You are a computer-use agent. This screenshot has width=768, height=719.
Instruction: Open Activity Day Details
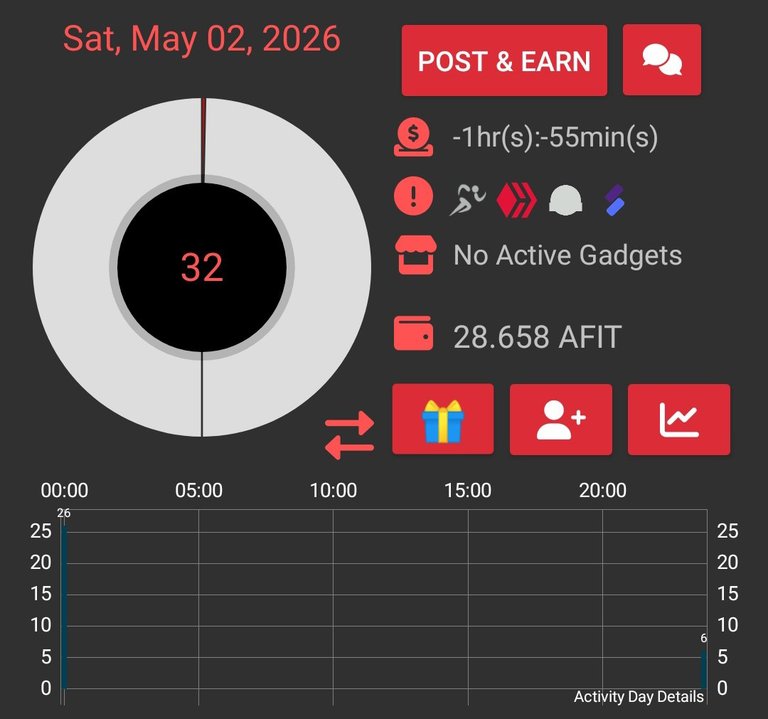tap(638, 696)
